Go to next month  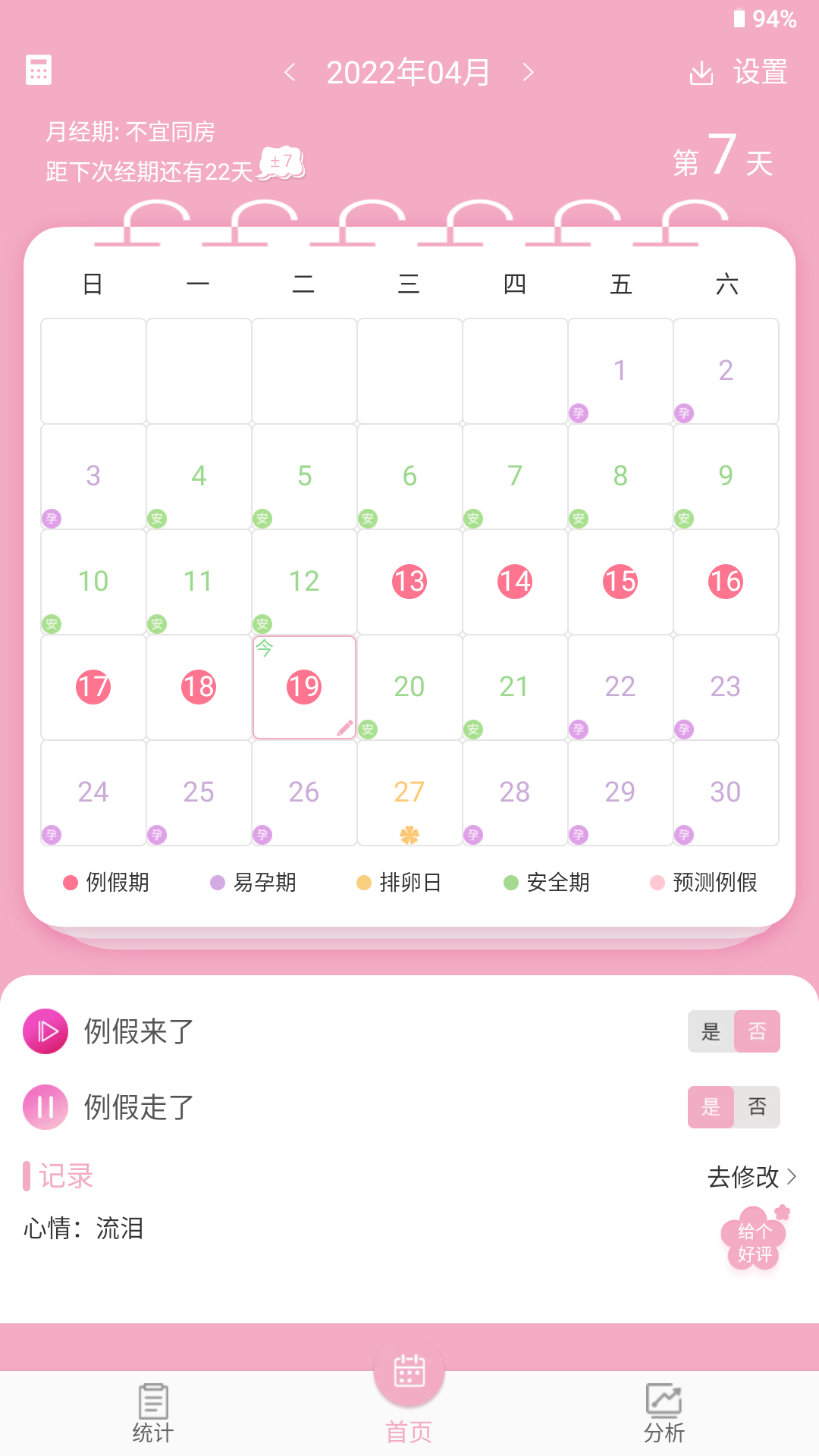(x=529, y=73)
